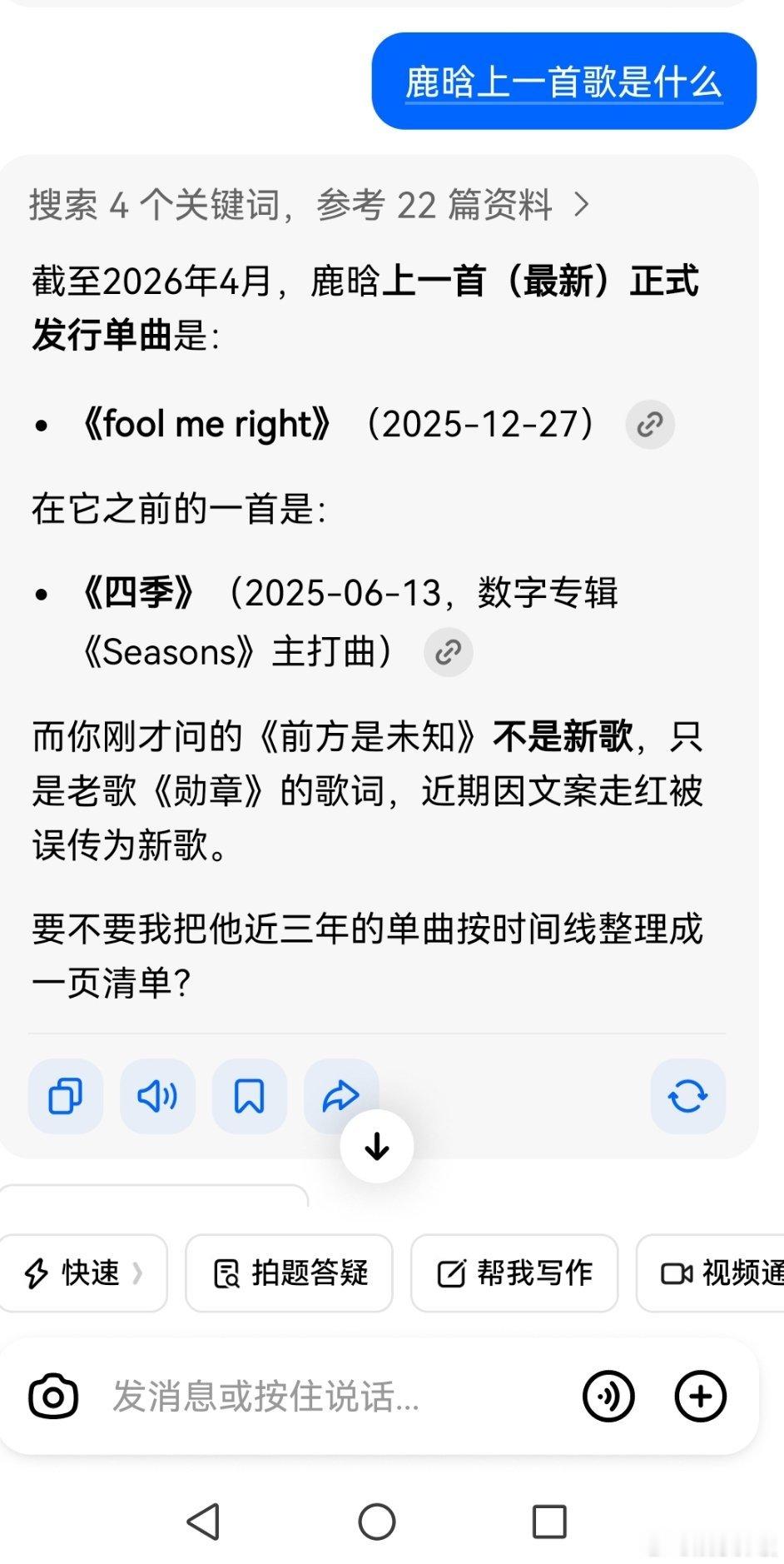Open the source link for fool me right

point(649,425)
